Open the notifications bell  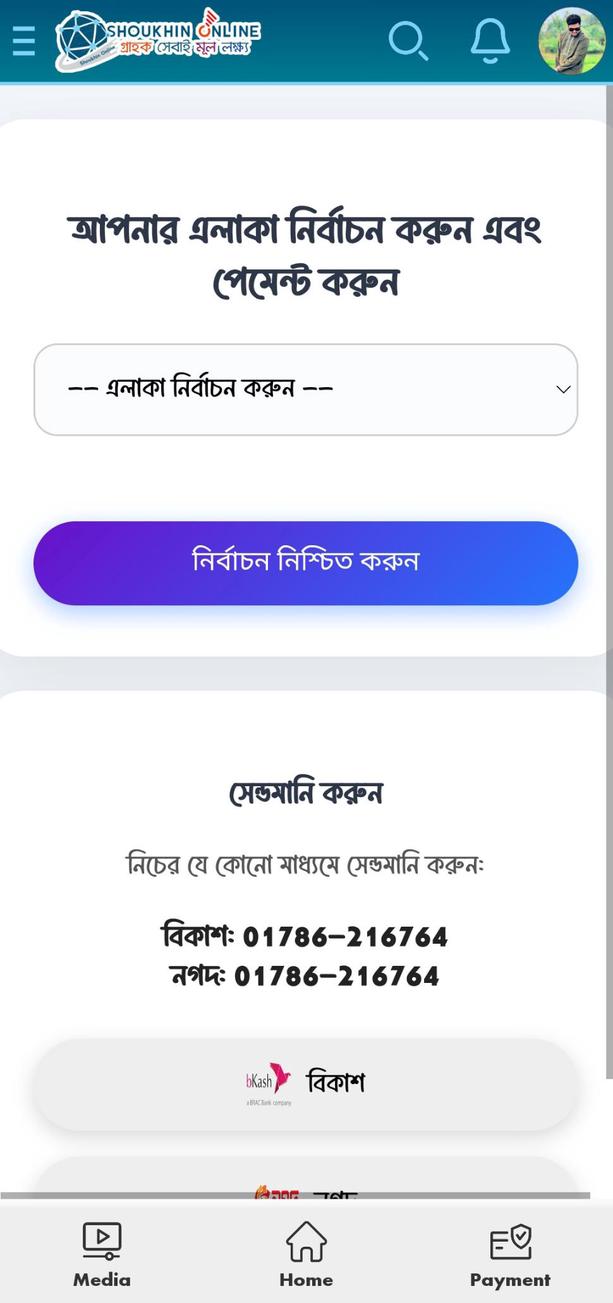click(489, 41)
